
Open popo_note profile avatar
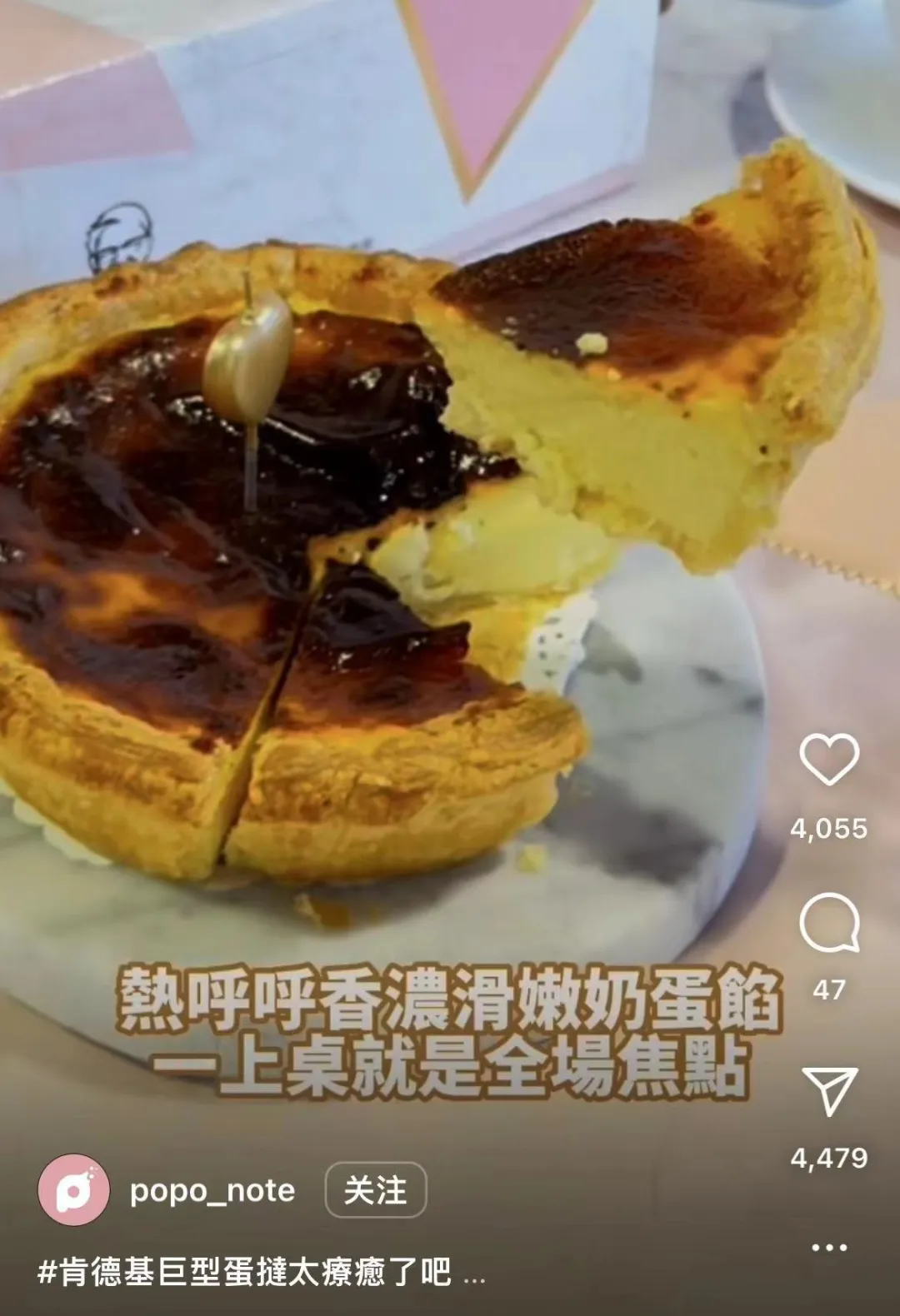73,1190
